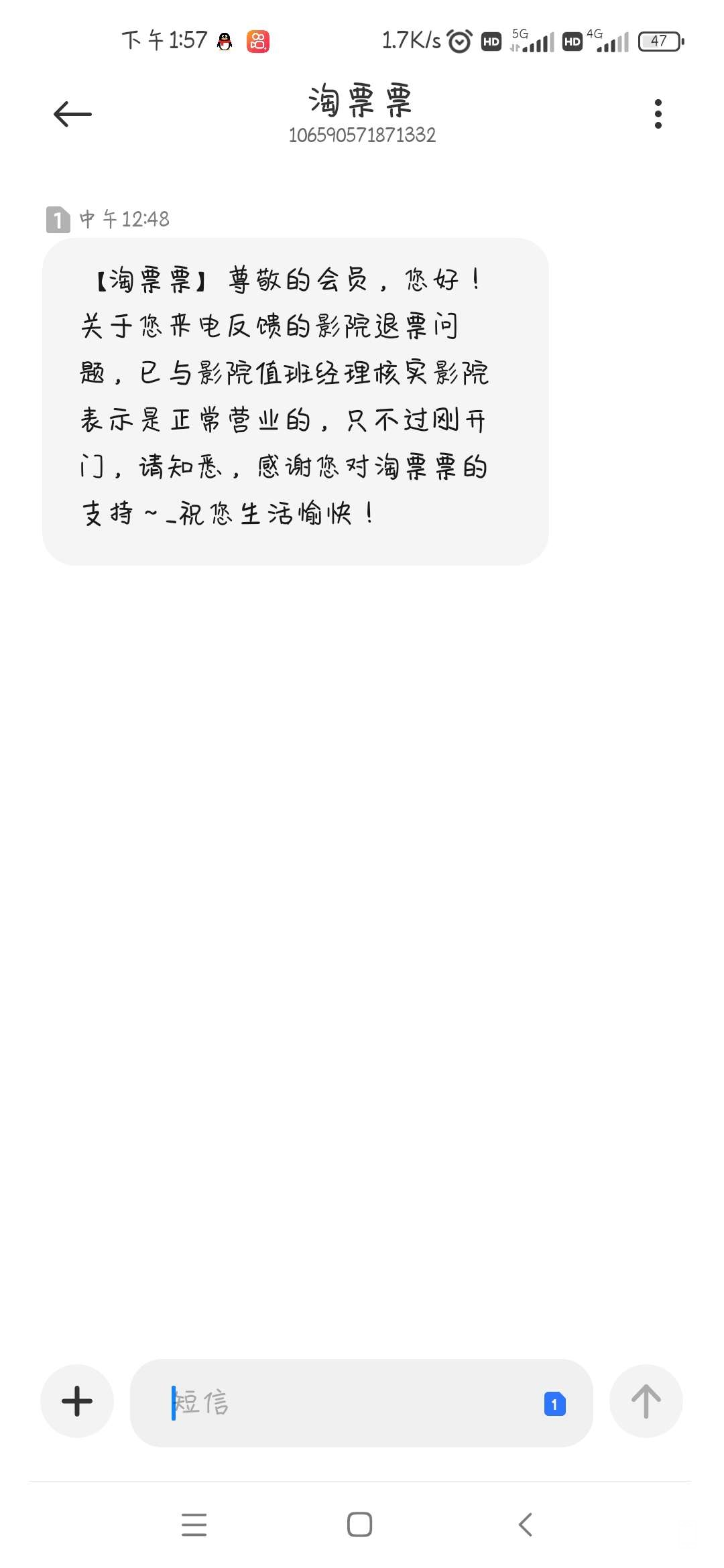Viewport: 724px width, 1568px height.
Task: Go to the system home screen
Action: pyautogui.click(x=360, y=1524)
